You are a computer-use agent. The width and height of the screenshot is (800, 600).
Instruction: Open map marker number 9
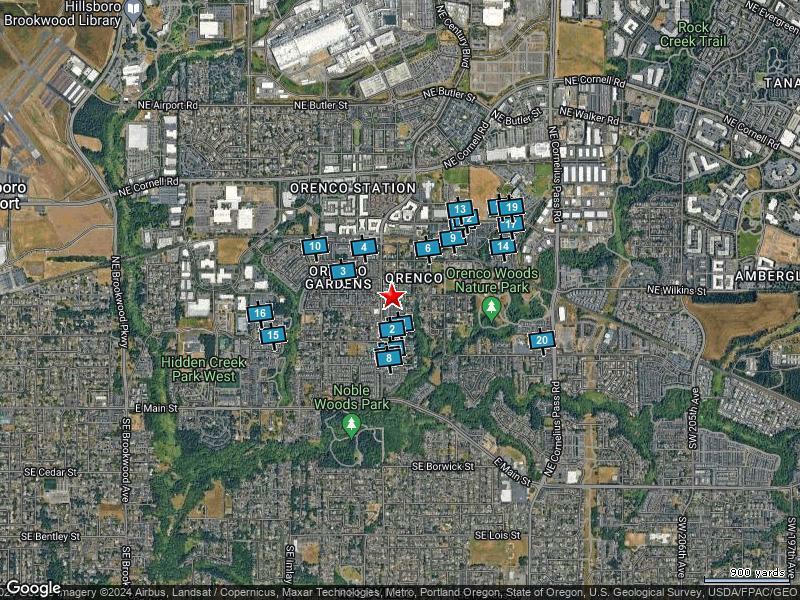pos(452,237)
